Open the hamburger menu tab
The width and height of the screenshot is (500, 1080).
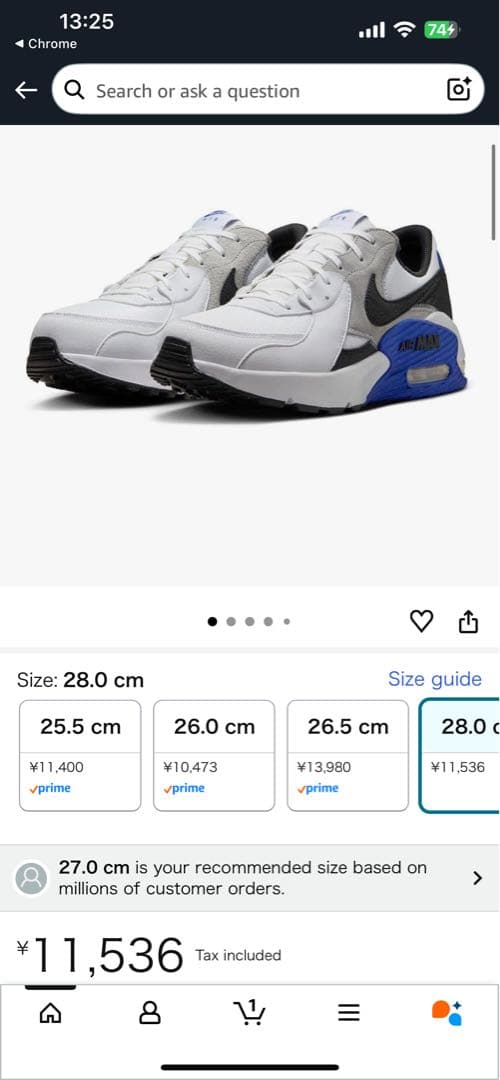[349, 1012]
